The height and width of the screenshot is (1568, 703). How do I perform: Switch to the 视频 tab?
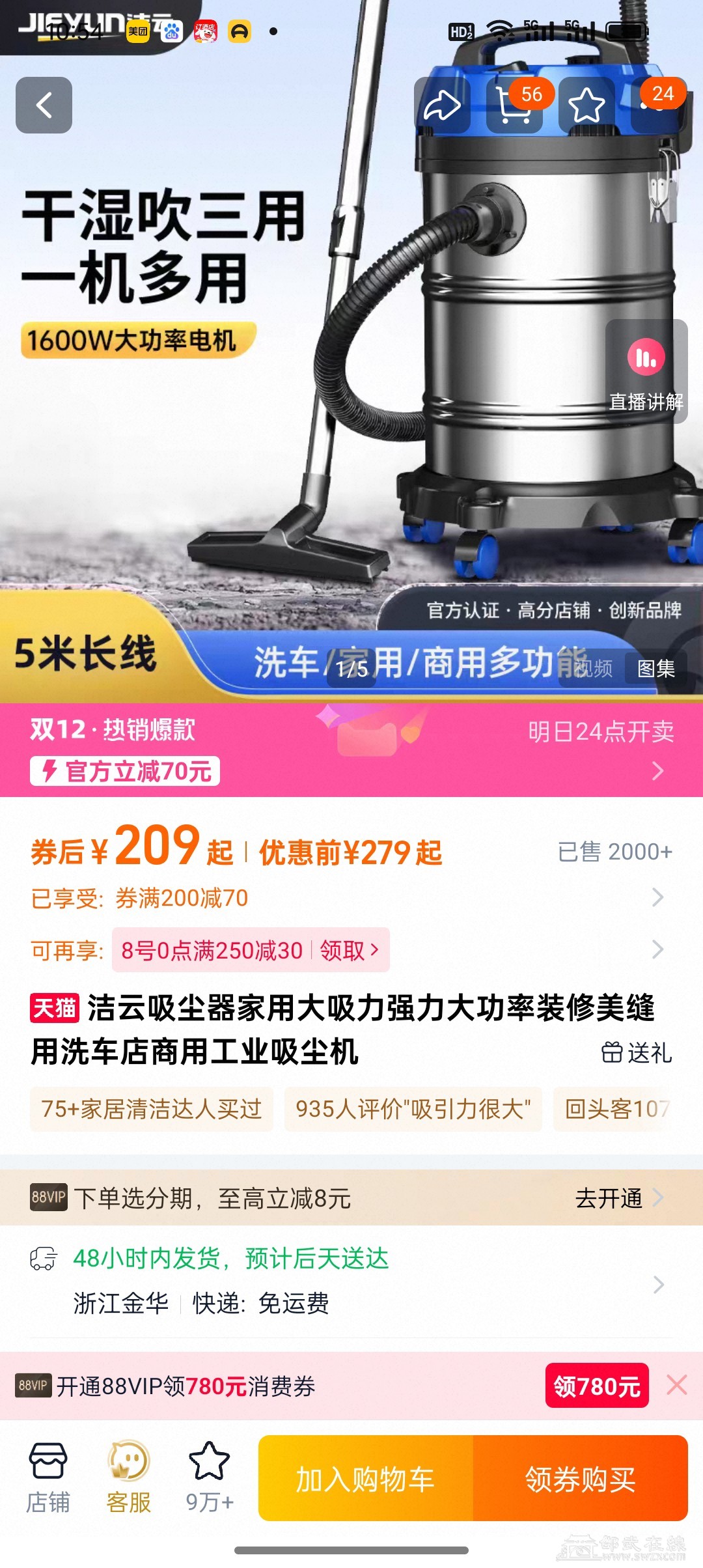594,669
